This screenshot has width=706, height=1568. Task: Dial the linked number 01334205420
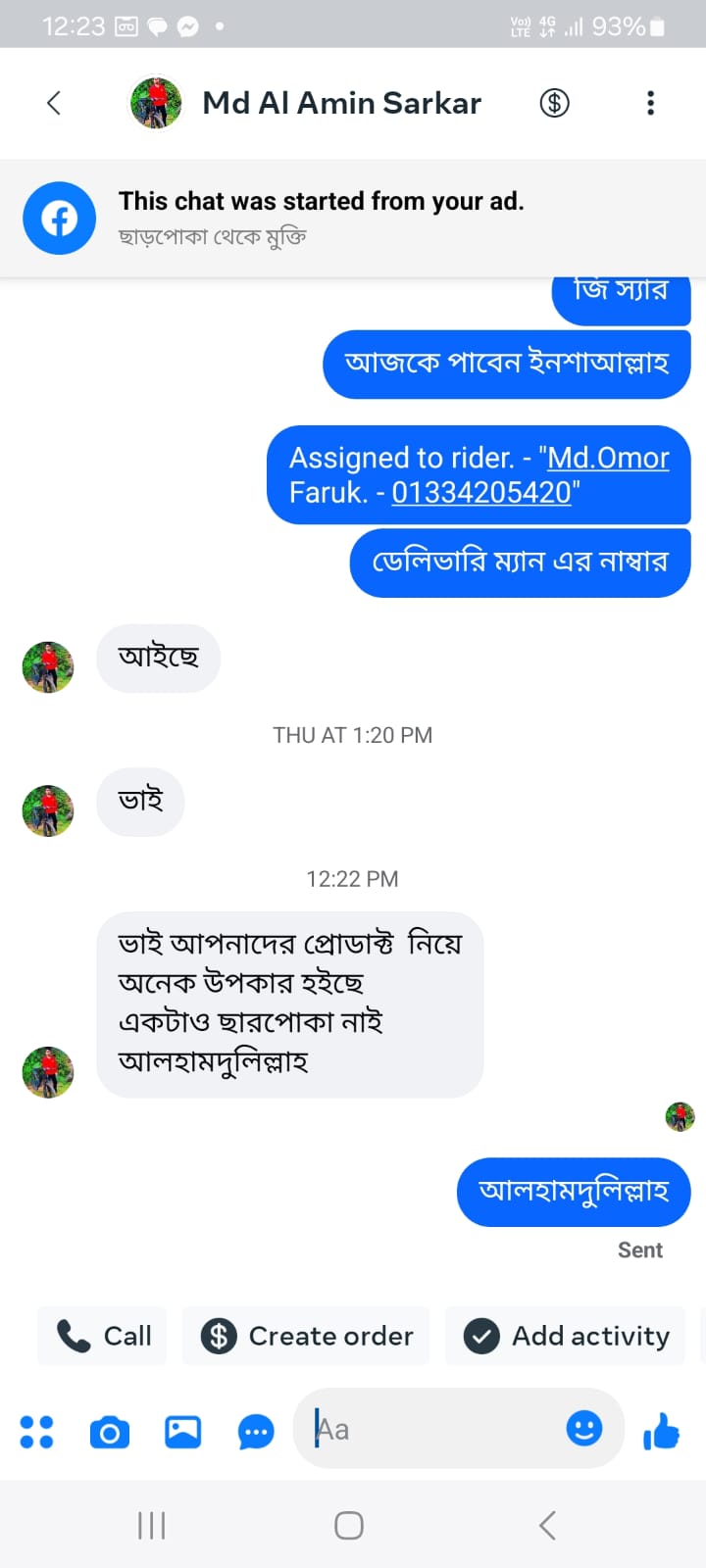coord(480,492)
